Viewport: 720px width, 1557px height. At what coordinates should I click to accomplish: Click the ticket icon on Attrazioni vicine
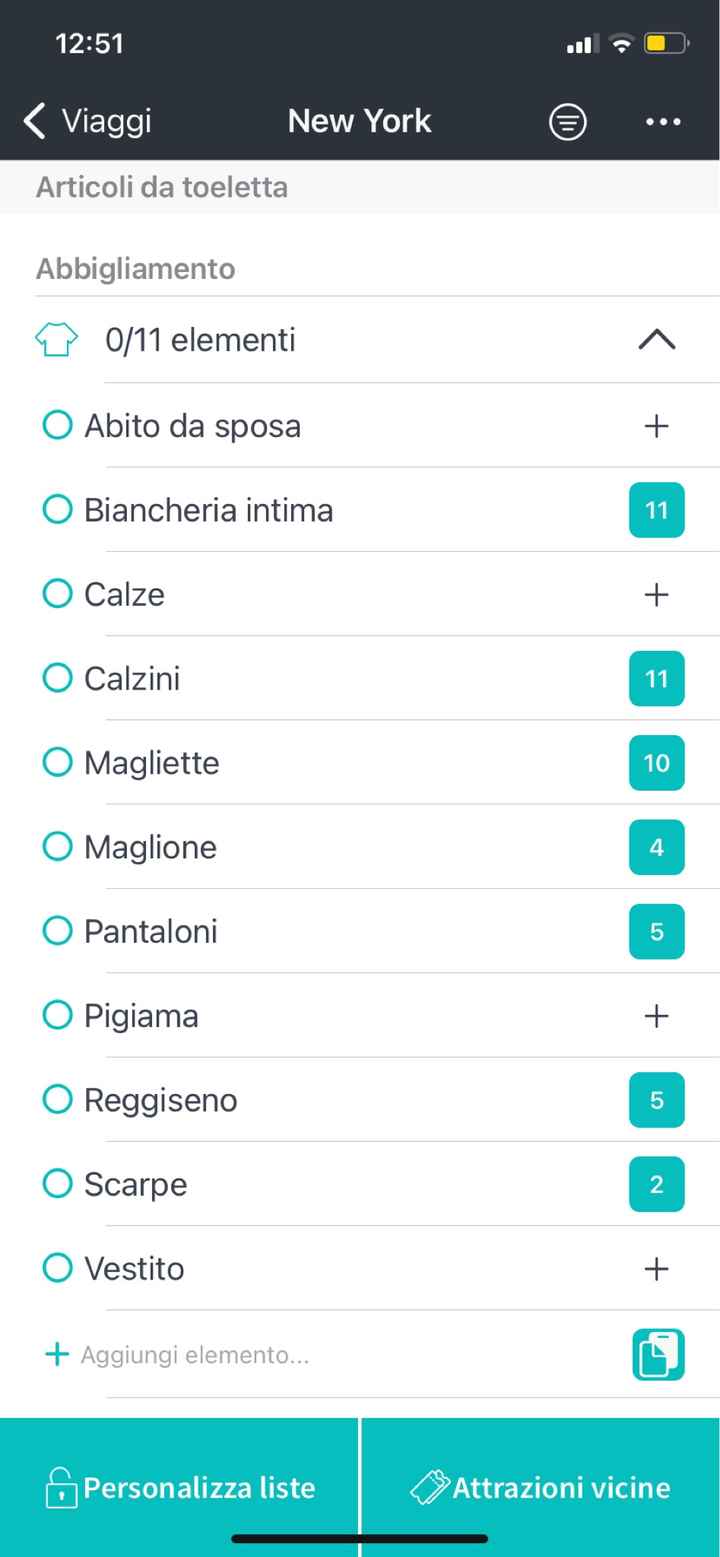point(432,1487)
